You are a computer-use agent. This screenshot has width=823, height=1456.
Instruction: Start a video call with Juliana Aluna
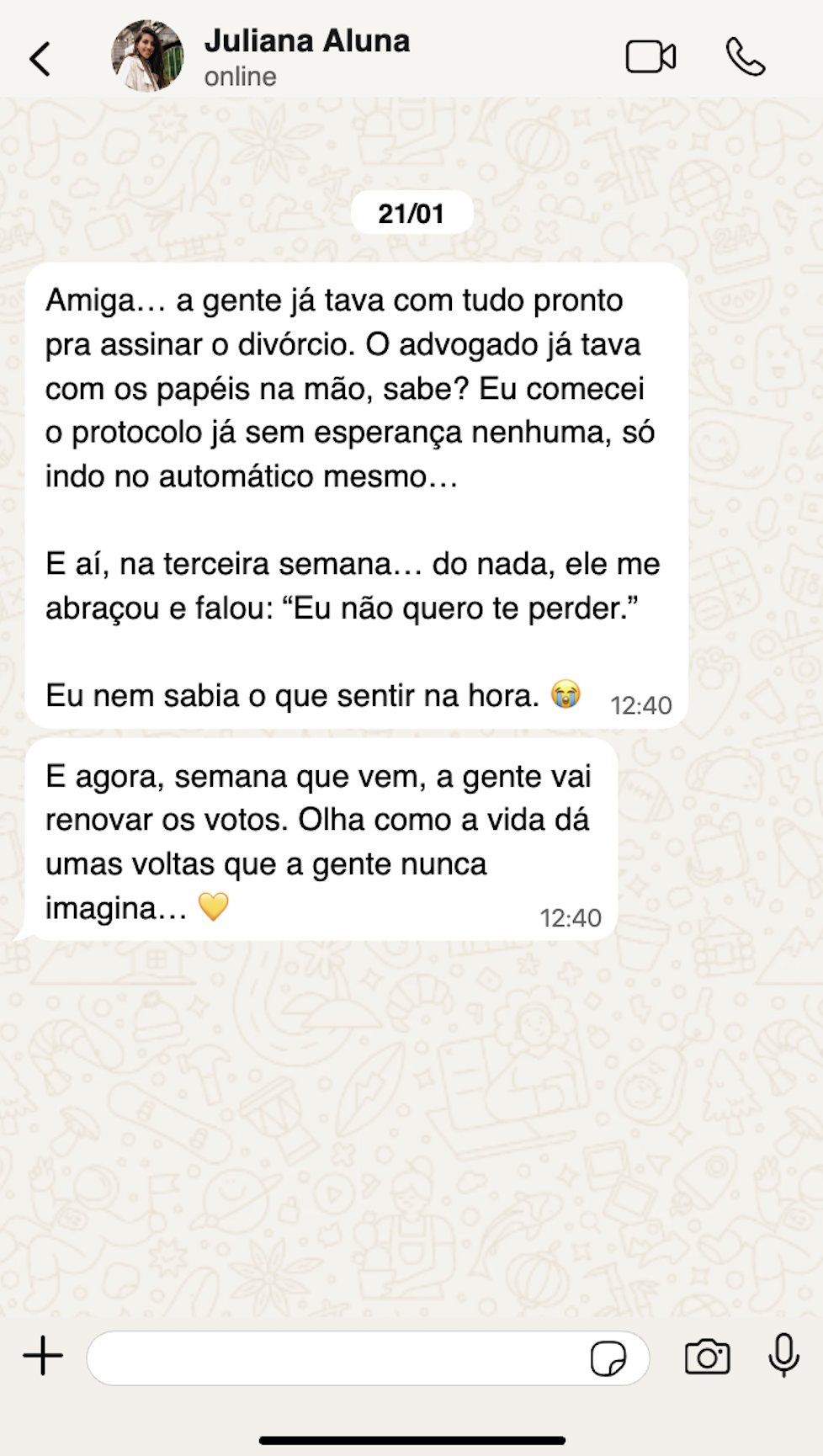(652, 57)
